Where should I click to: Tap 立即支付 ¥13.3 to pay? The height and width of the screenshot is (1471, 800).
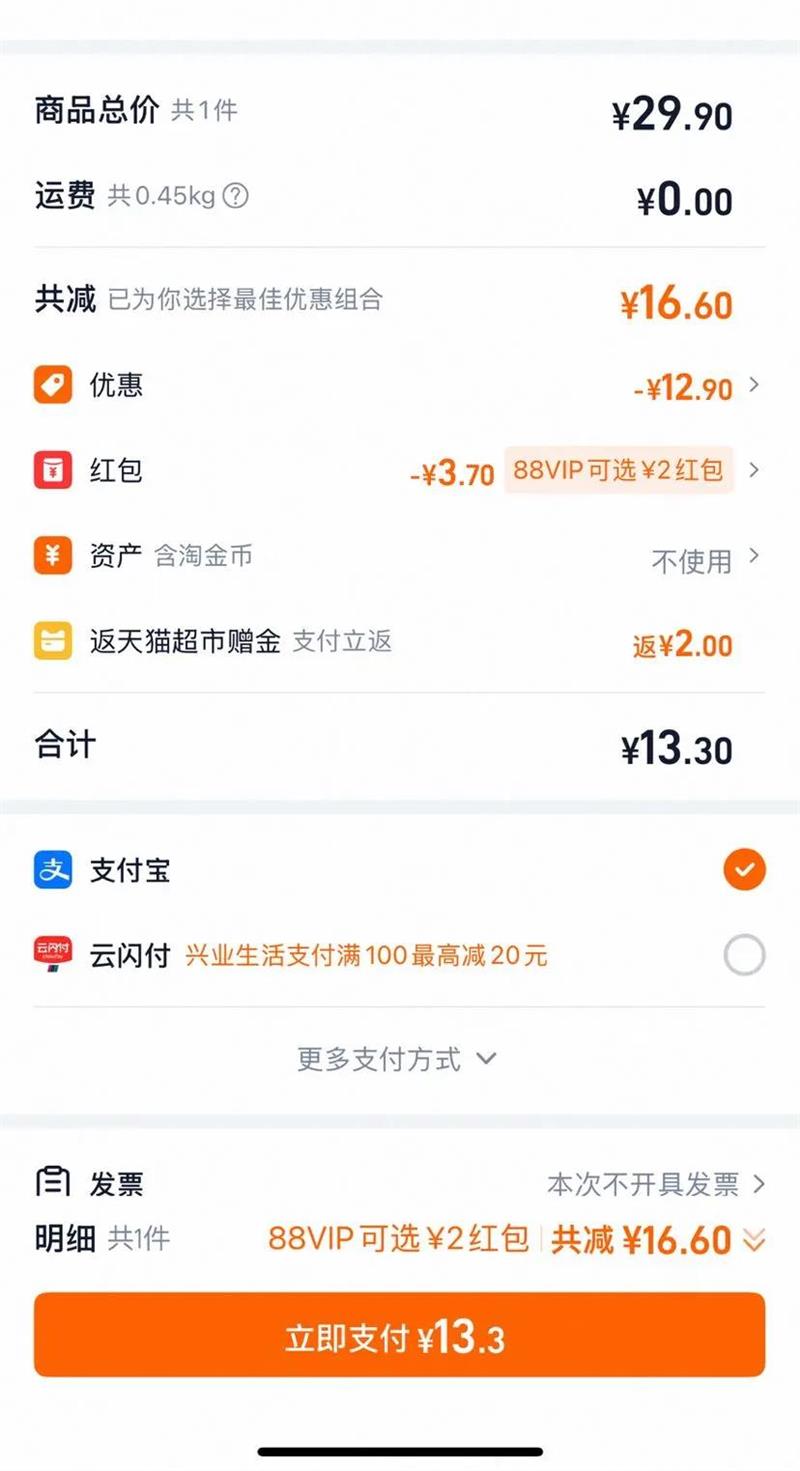399,1334
